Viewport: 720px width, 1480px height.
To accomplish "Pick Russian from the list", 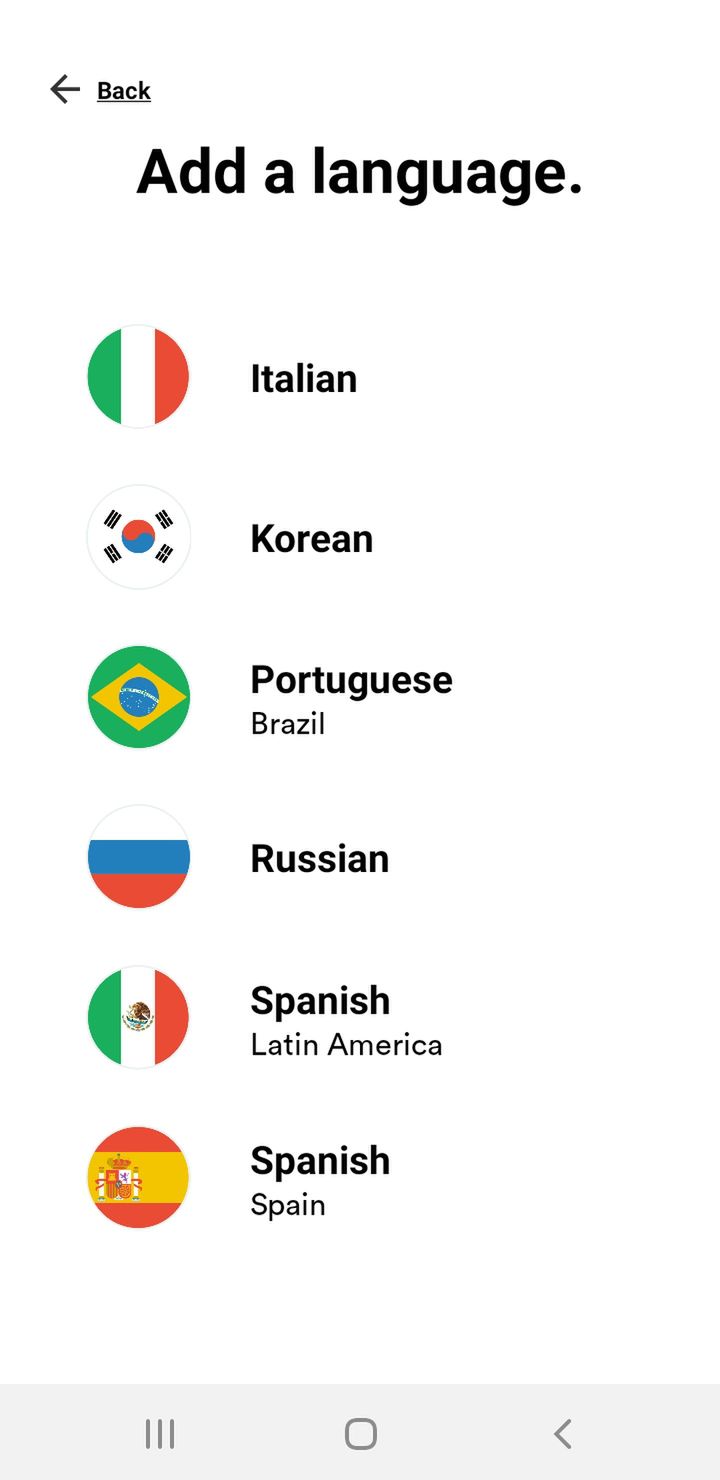I will pyautogui.click(x=360, y=857).
